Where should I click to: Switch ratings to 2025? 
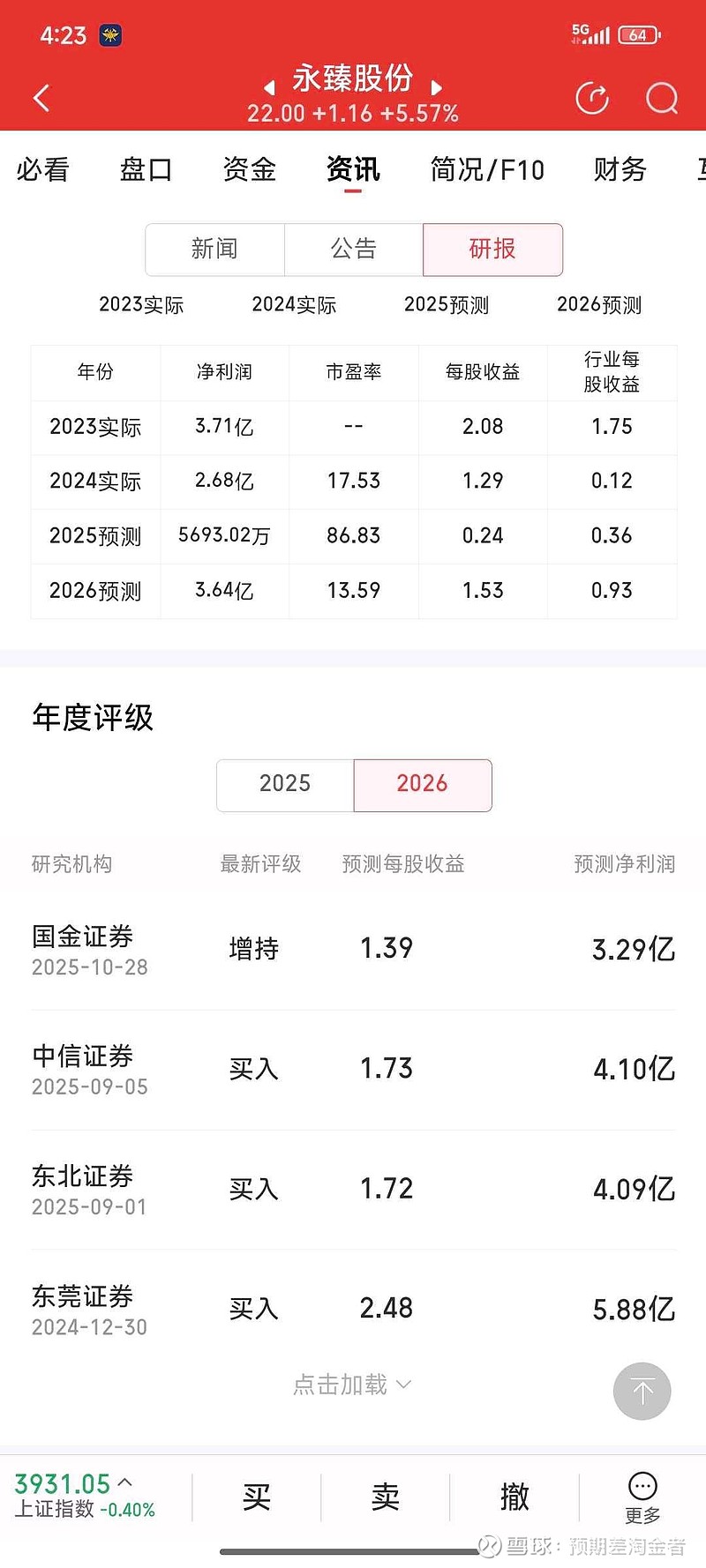click(x=284, y=784)
